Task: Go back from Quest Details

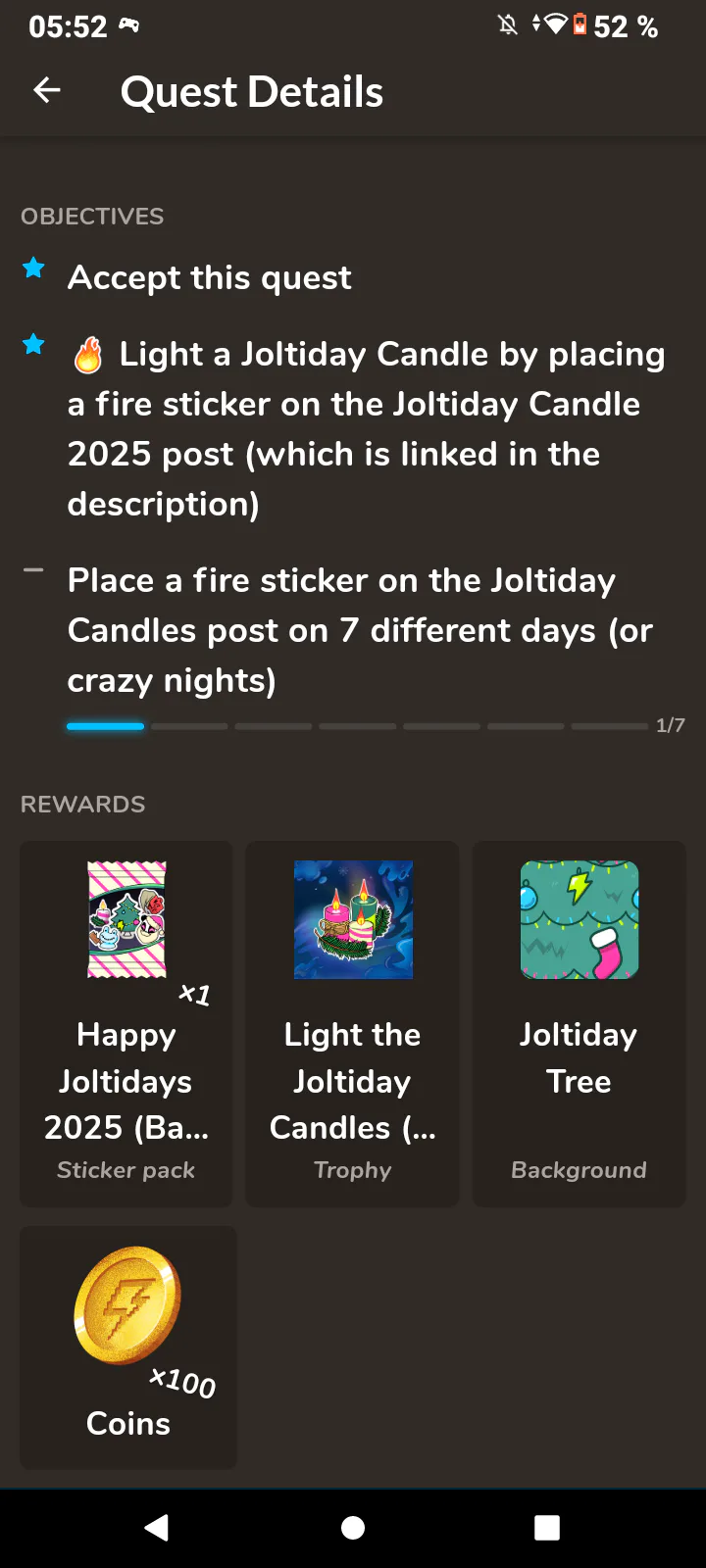Action: (47, 91)
